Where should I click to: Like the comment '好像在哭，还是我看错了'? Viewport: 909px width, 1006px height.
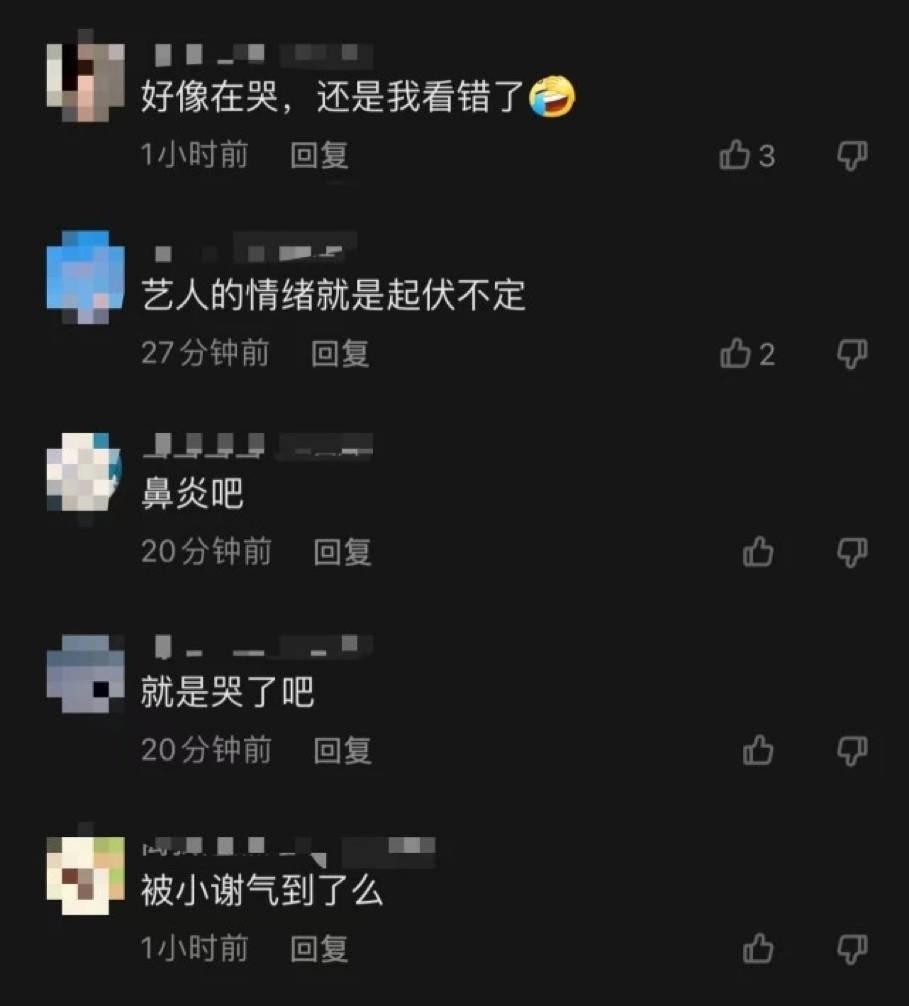pos(736,155)
